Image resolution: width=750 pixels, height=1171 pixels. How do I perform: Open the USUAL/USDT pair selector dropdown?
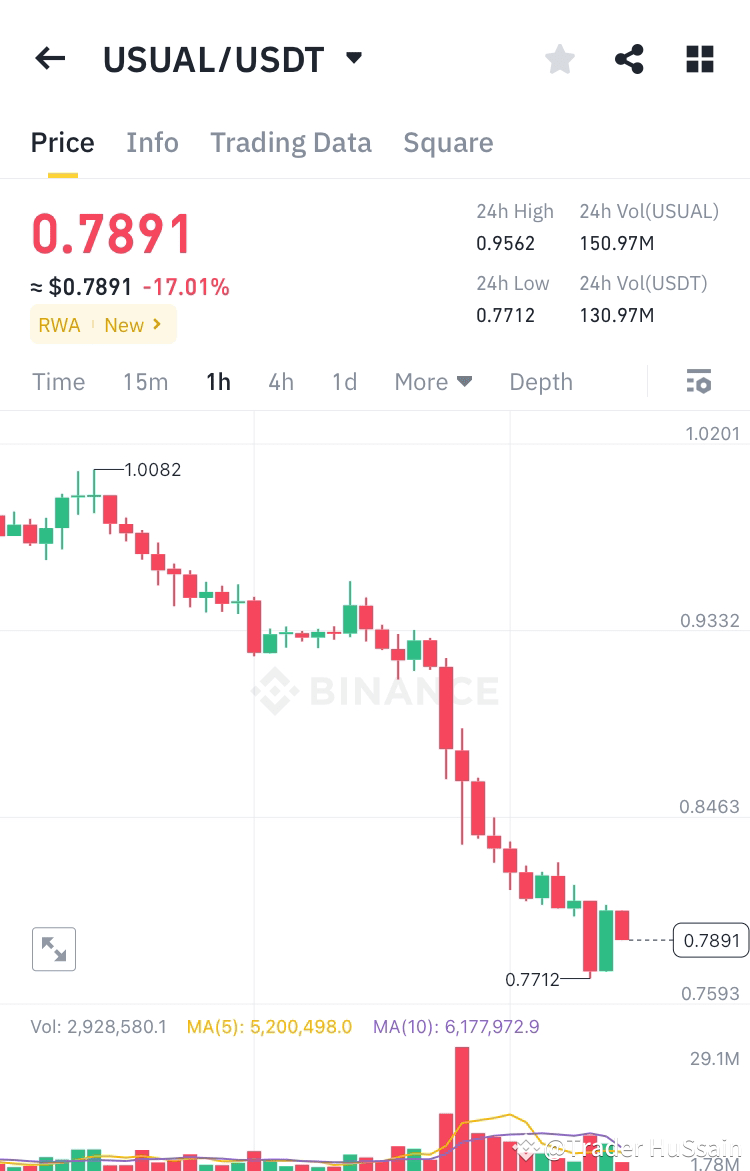(353, 58)
